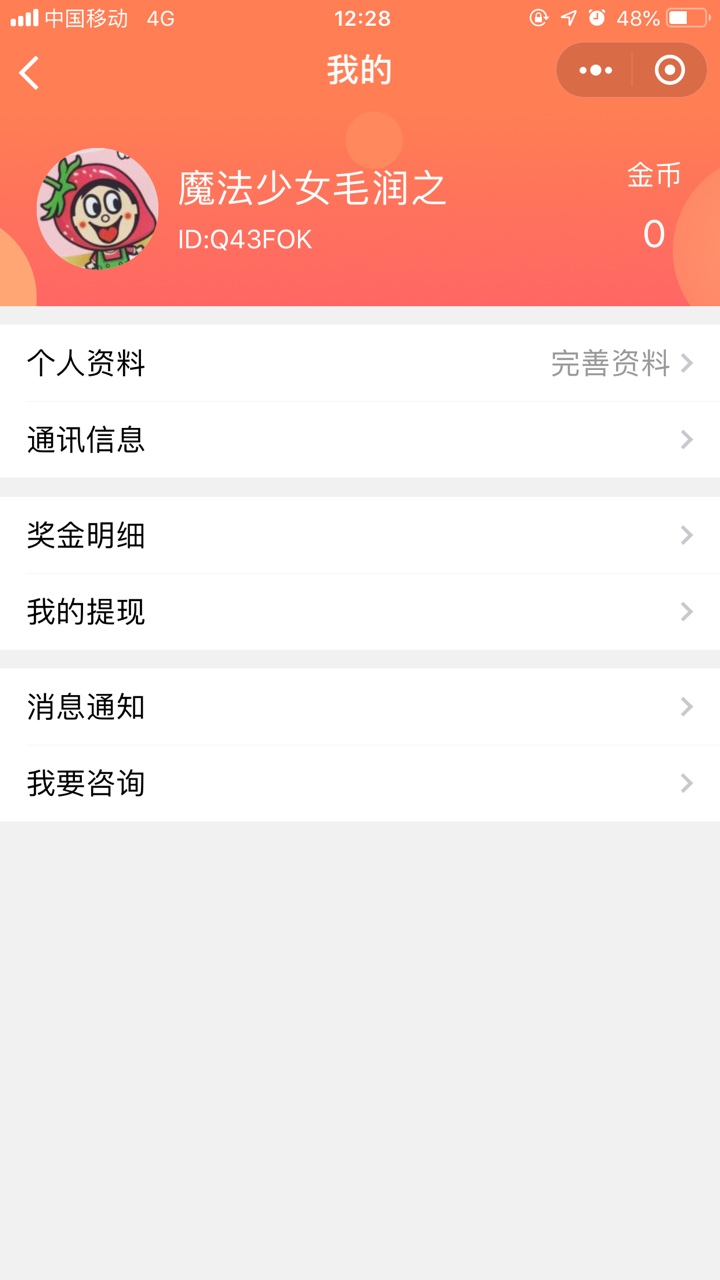Open the mini program three-dot menu
Viewport: 720px width, 1280px height.
595,70
